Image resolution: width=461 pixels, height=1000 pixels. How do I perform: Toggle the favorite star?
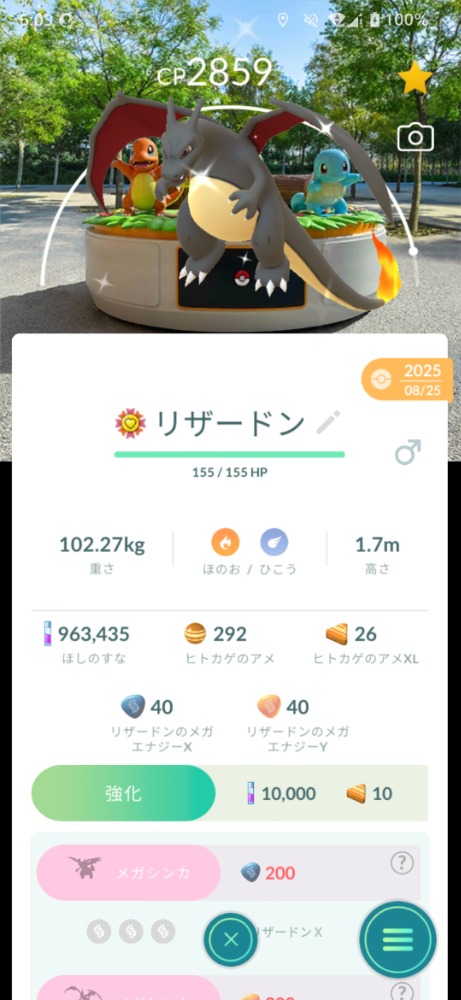415,78
